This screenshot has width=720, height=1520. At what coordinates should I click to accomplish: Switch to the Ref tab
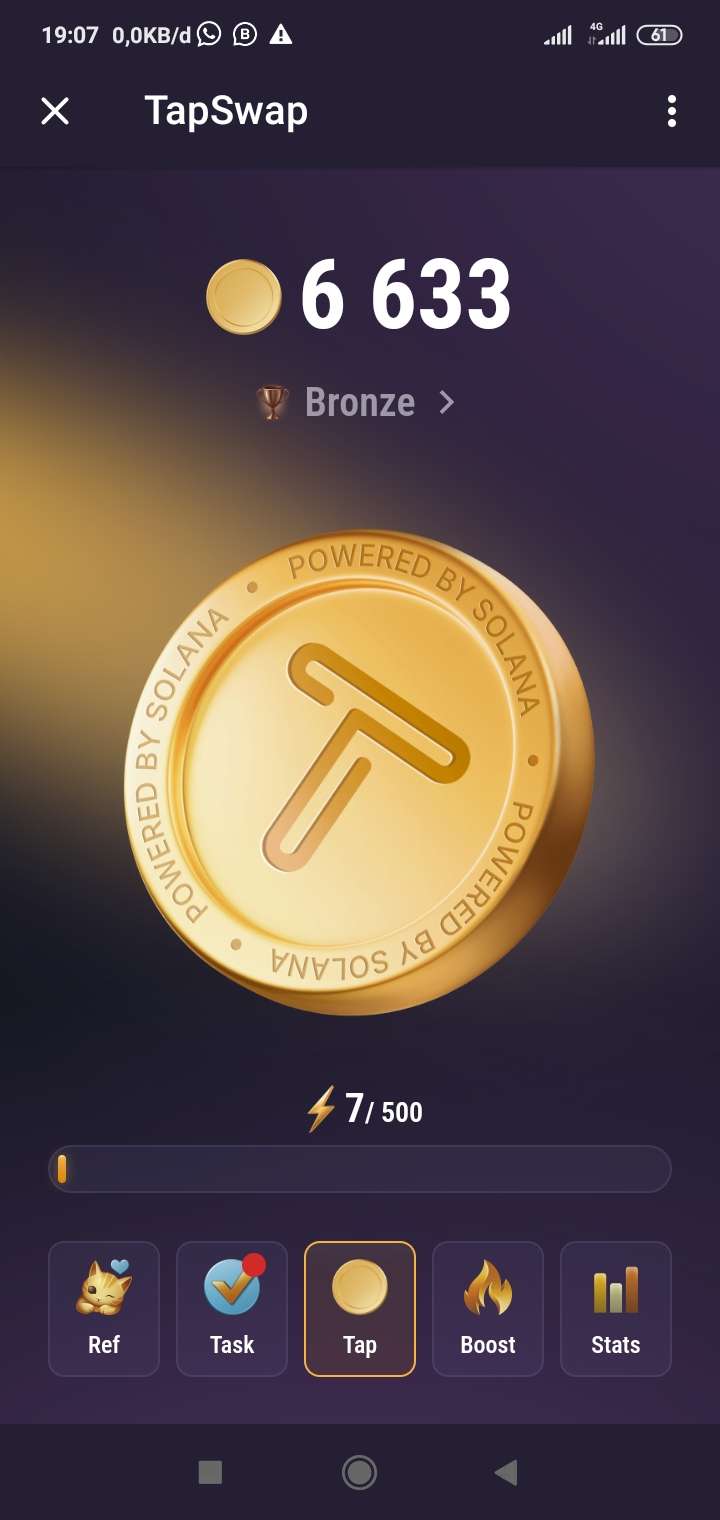(x=104, y=1308)
